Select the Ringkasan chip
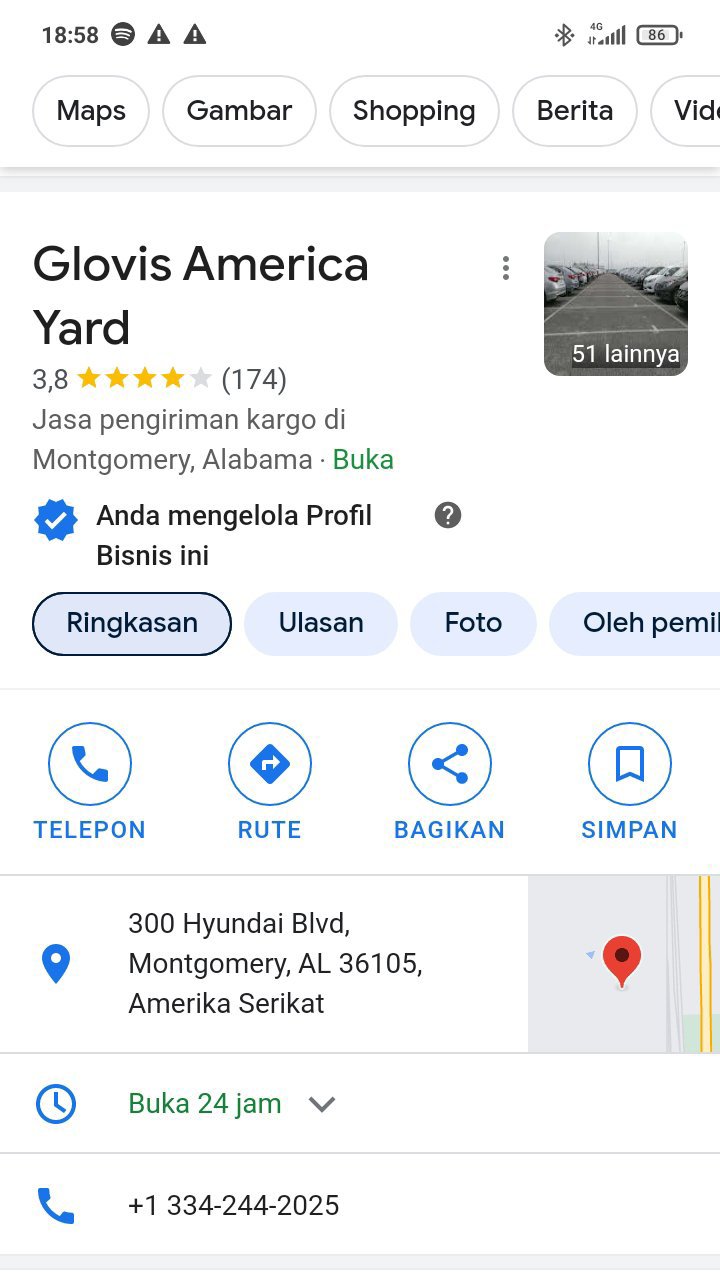 pyautogui.click(x=132, y=624)
